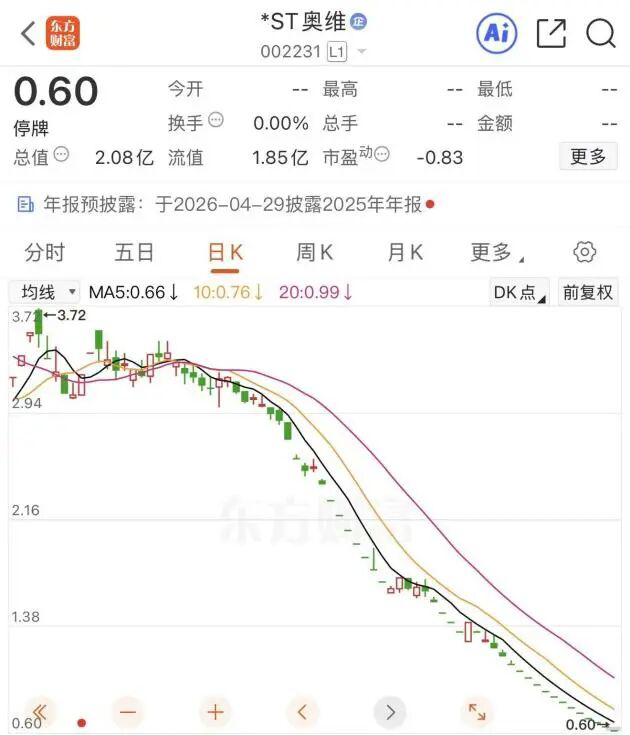This screenshot has width=630, height=735.
Task: Change the 前复权 adjustment mode
Action: (x=587, y=292)
